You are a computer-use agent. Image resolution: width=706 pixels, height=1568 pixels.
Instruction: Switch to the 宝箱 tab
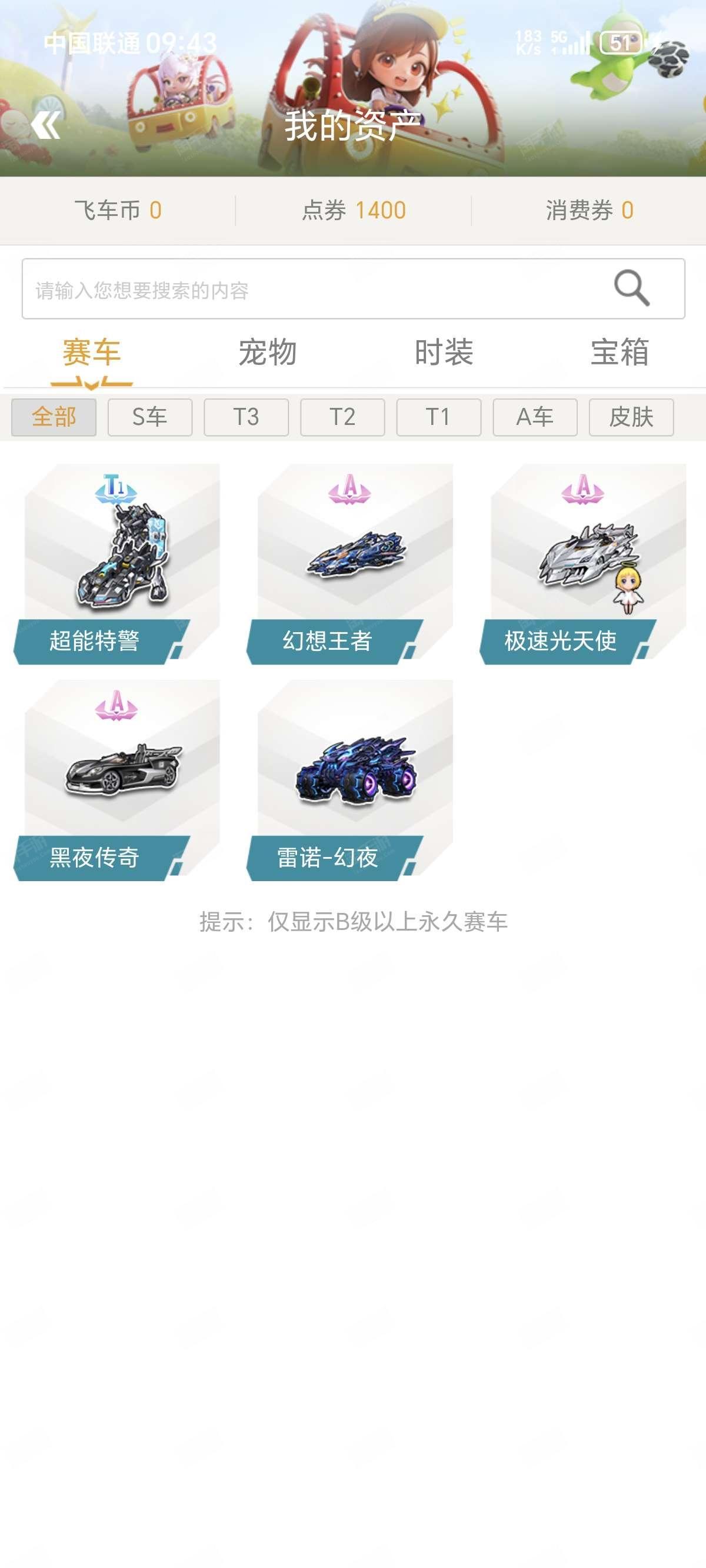coord(620,353)
